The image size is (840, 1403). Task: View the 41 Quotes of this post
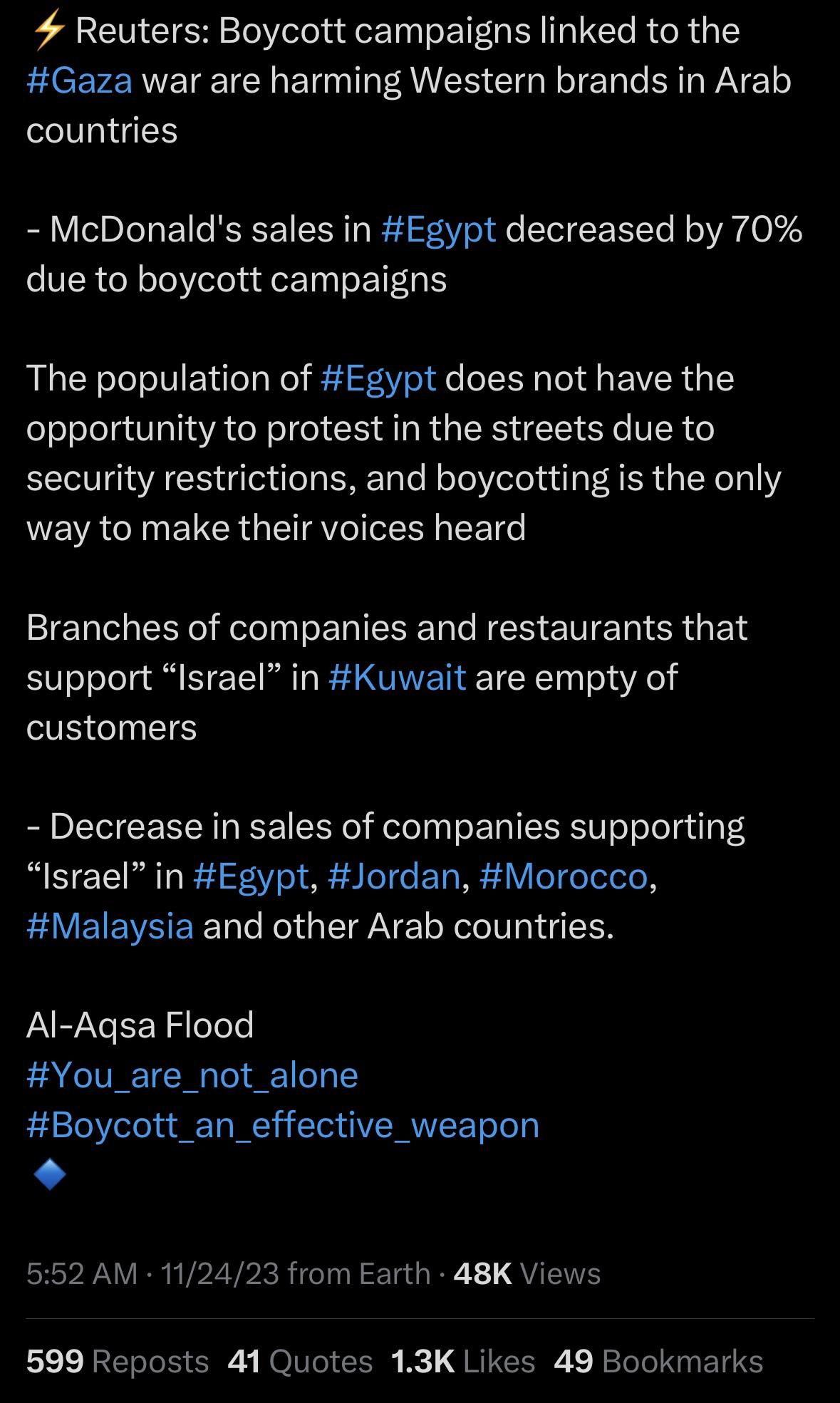[x=300, y=1362]
